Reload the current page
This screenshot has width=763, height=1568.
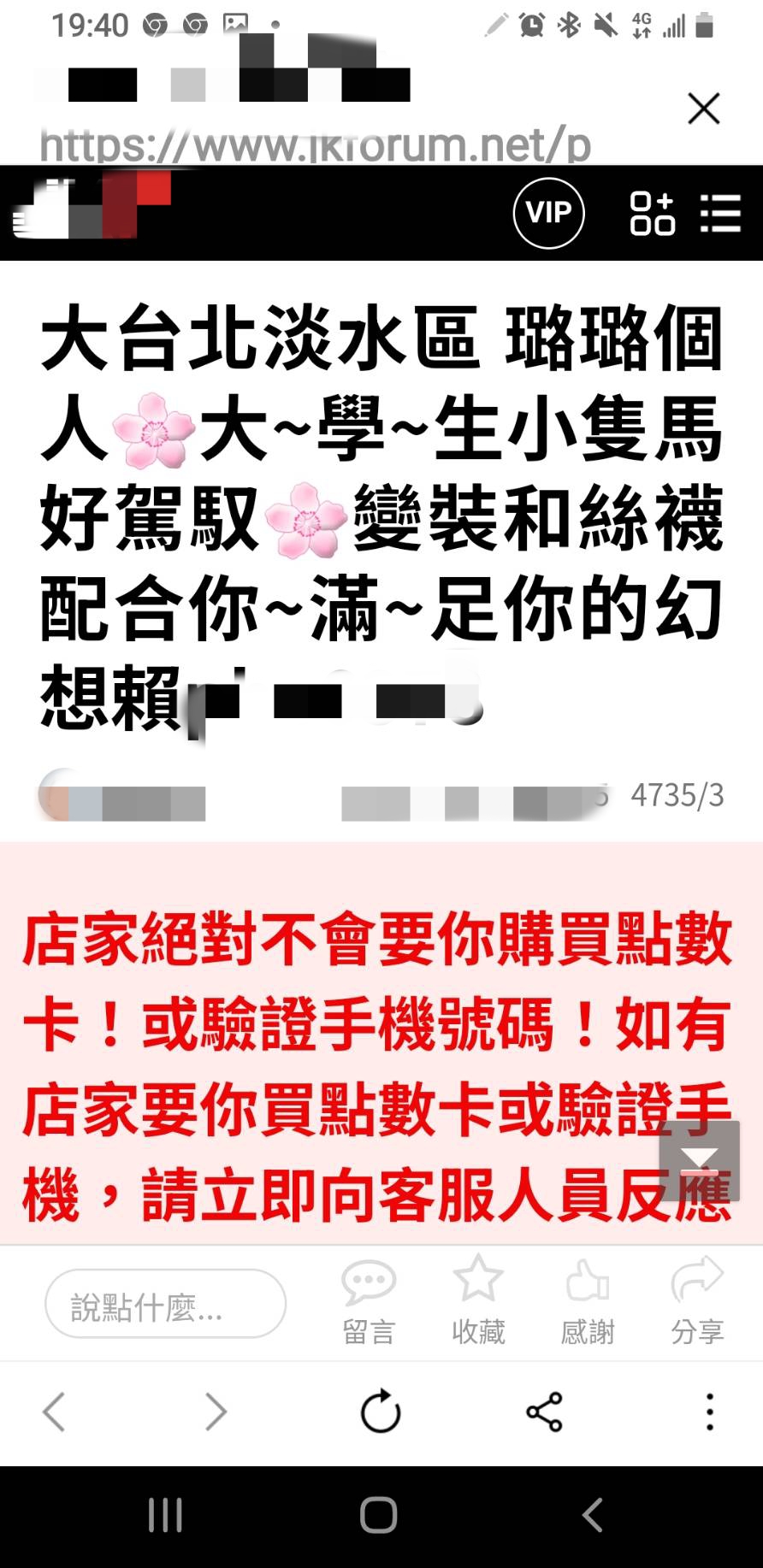[381, 1412]
